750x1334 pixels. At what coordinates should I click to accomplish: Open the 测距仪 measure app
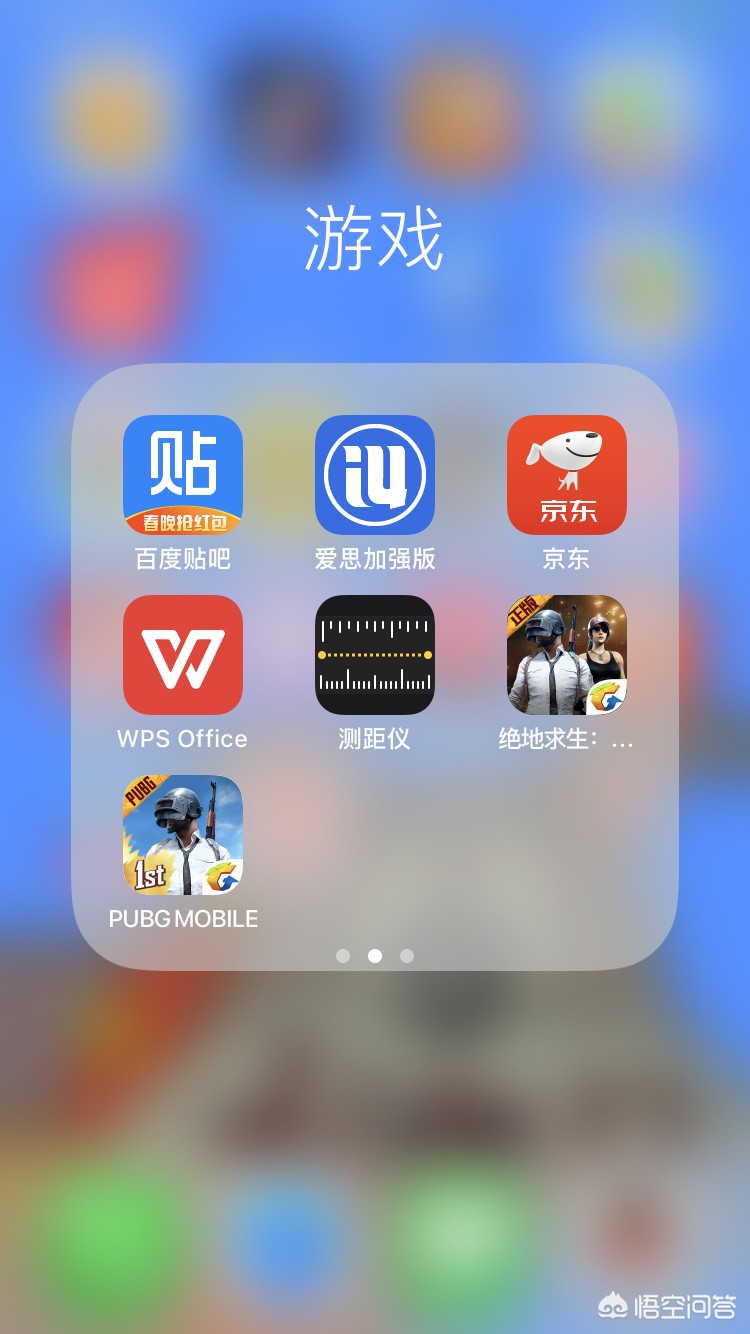point(375,656)
